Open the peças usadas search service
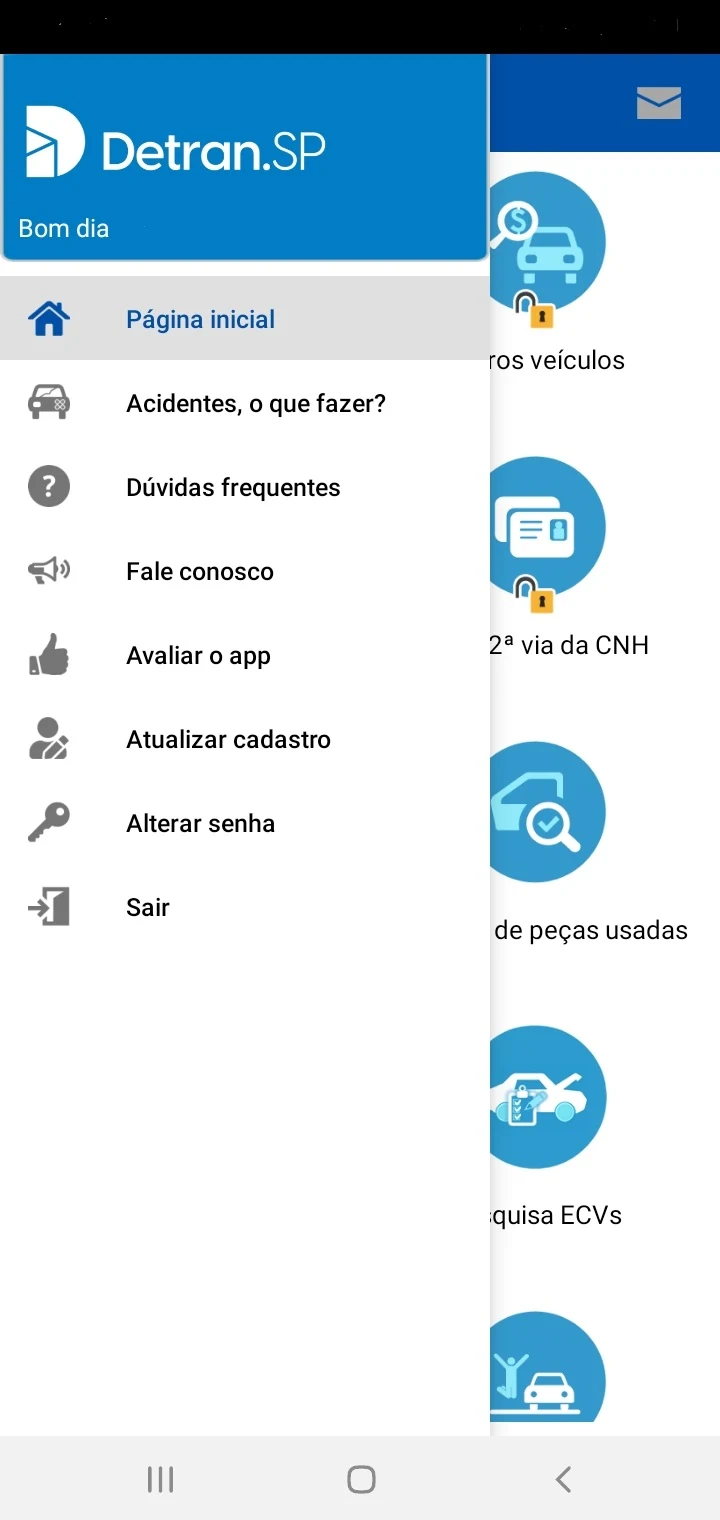 click(550, 812)
